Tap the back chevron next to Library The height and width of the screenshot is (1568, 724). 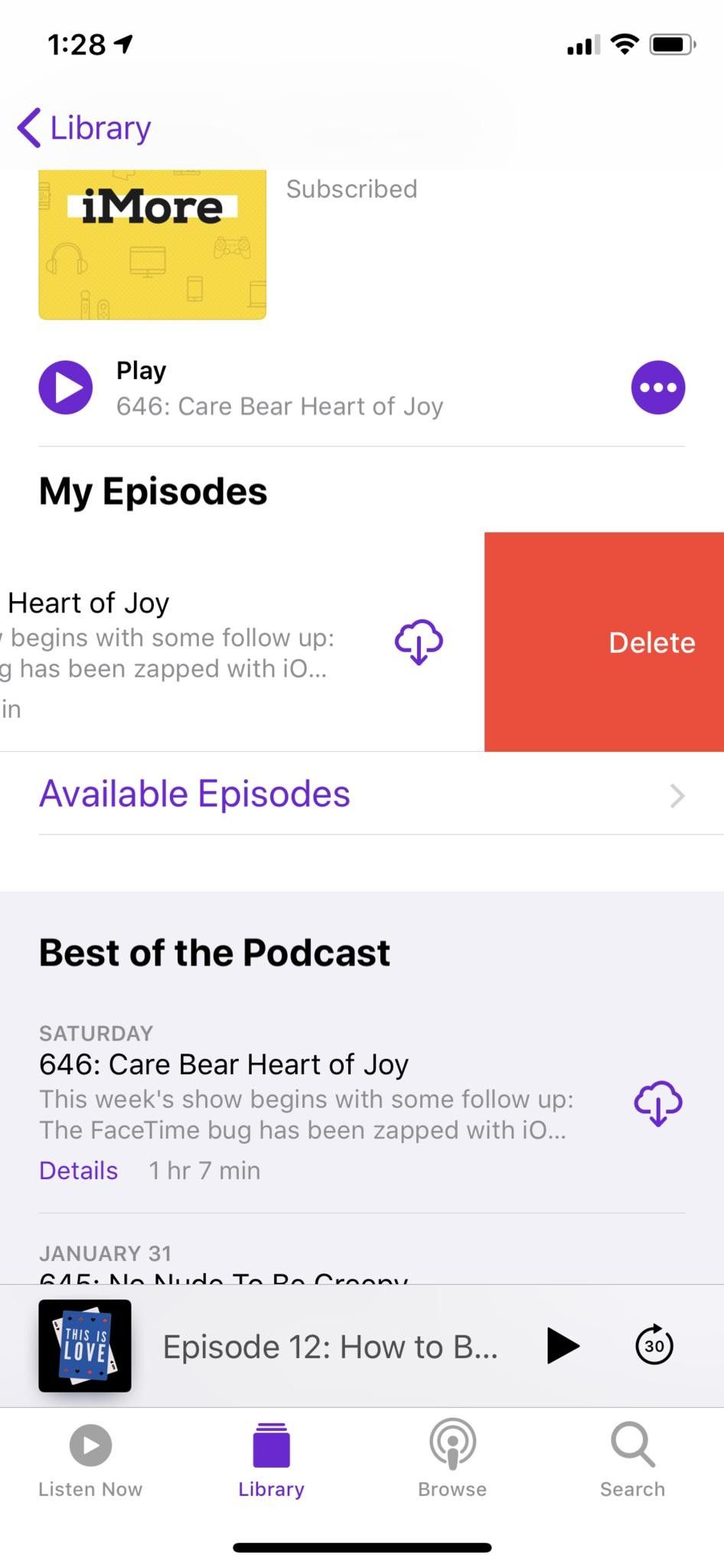click(28, 128)
